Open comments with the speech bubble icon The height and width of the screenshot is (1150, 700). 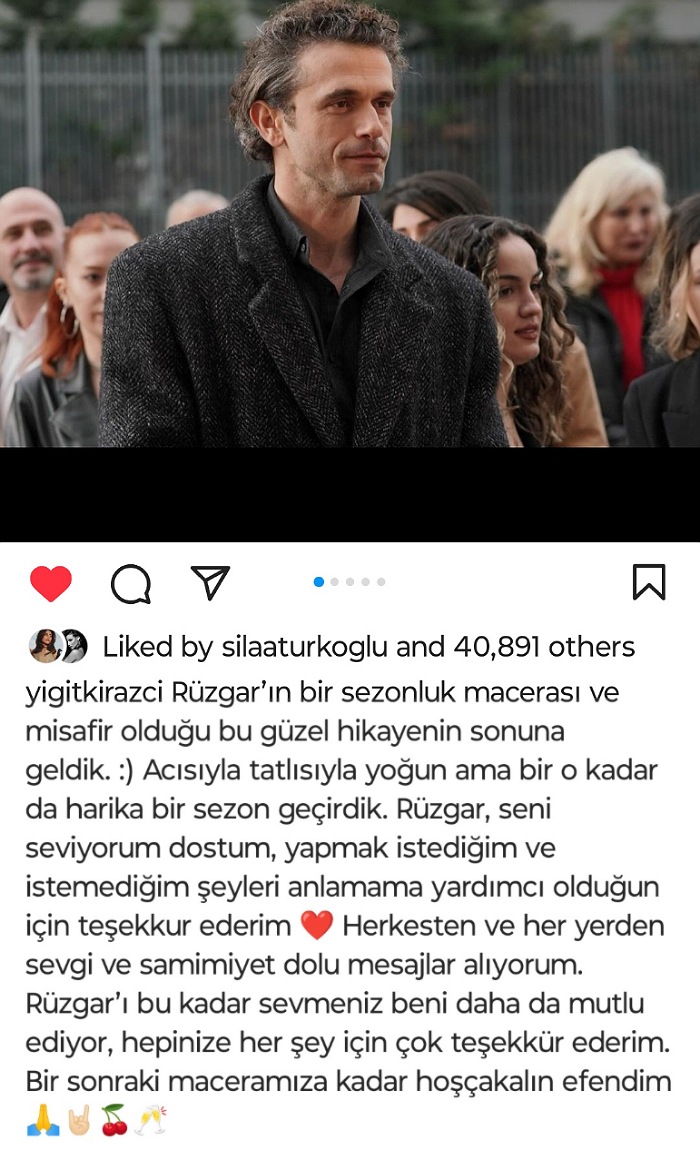click(x=130, y=583)
